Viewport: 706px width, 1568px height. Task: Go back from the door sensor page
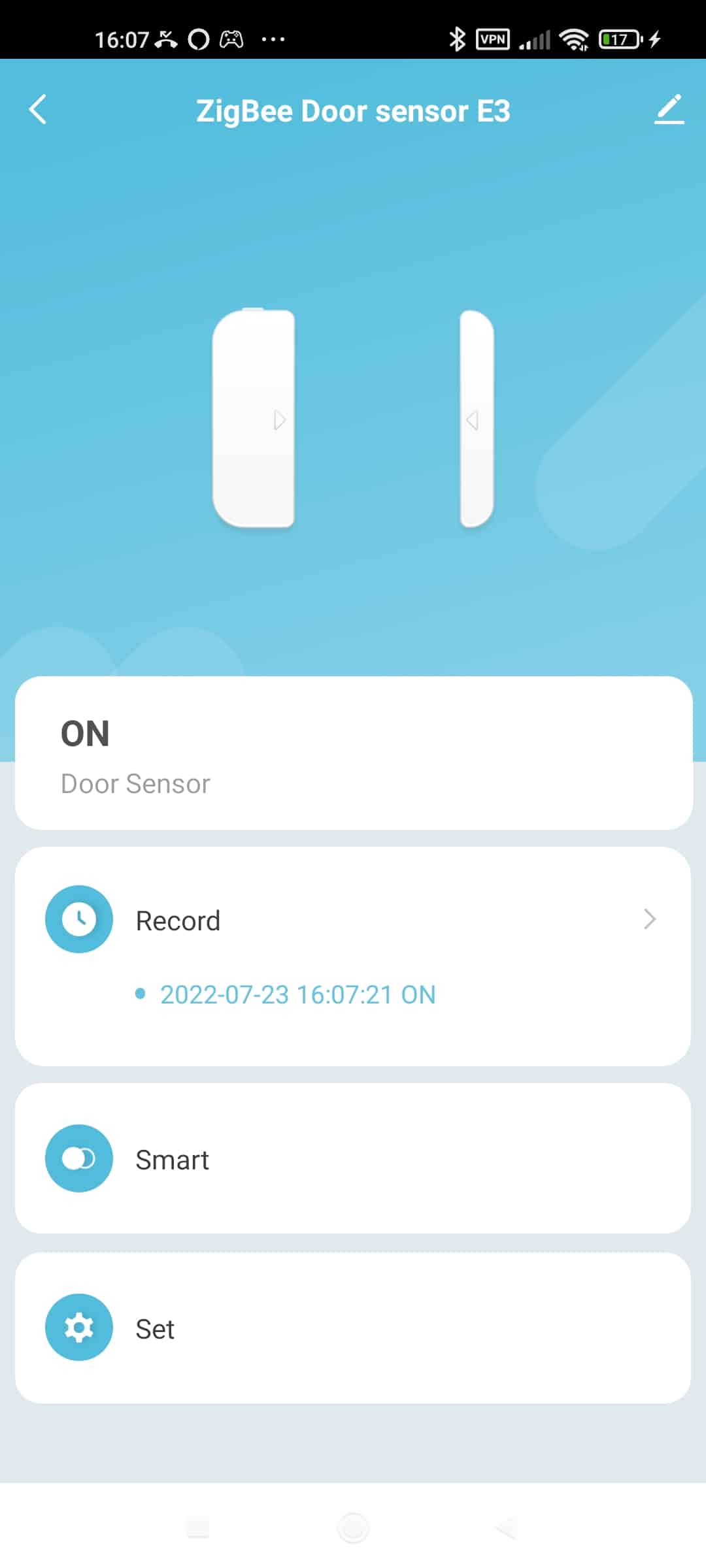click(x=39, y=110)
